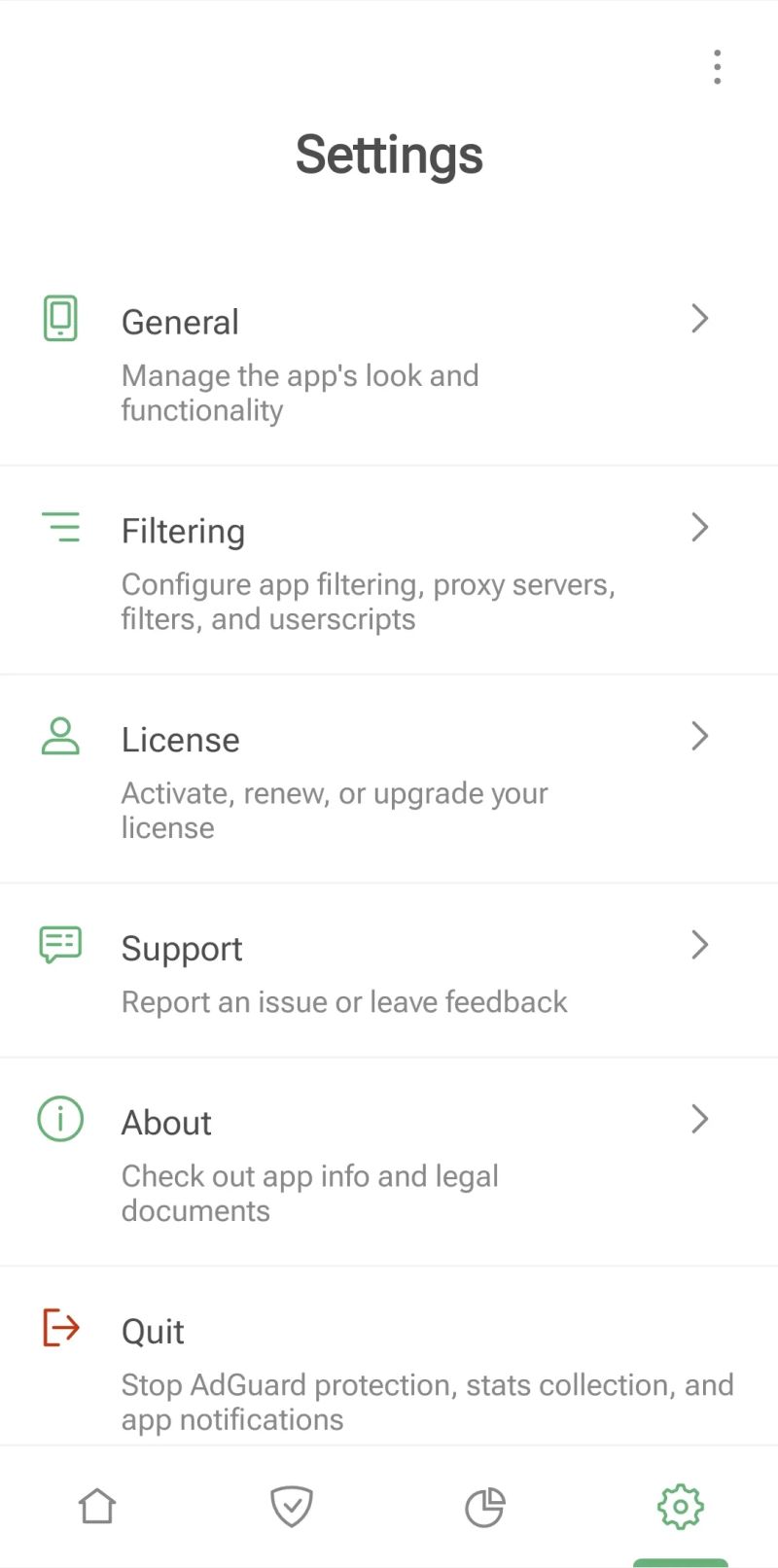This screenshot has width=778, height=1568.
Task: Open the Protection shield tab
Action: [292, 1506]
